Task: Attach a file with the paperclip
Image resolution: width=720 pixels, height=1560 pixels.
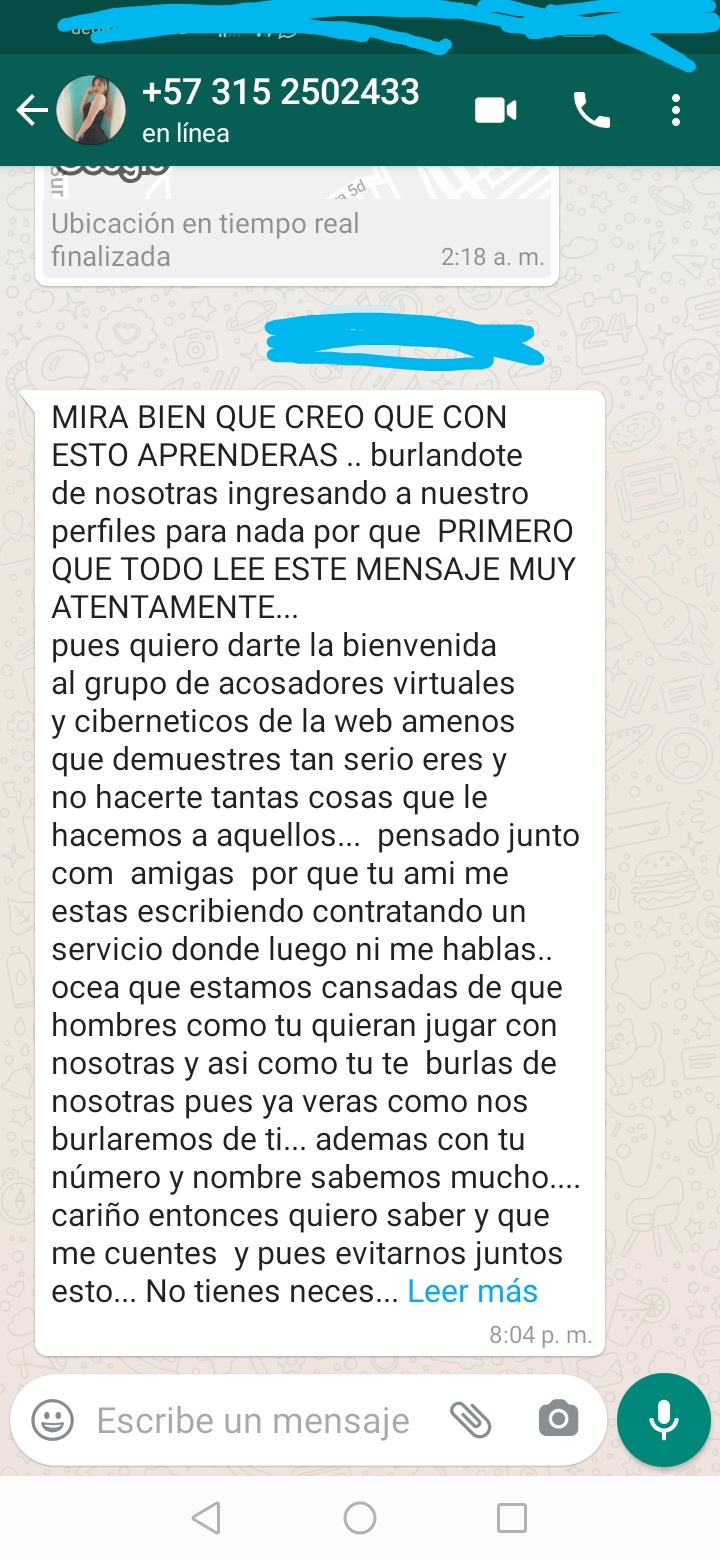Action: [x=470, y=1420]
